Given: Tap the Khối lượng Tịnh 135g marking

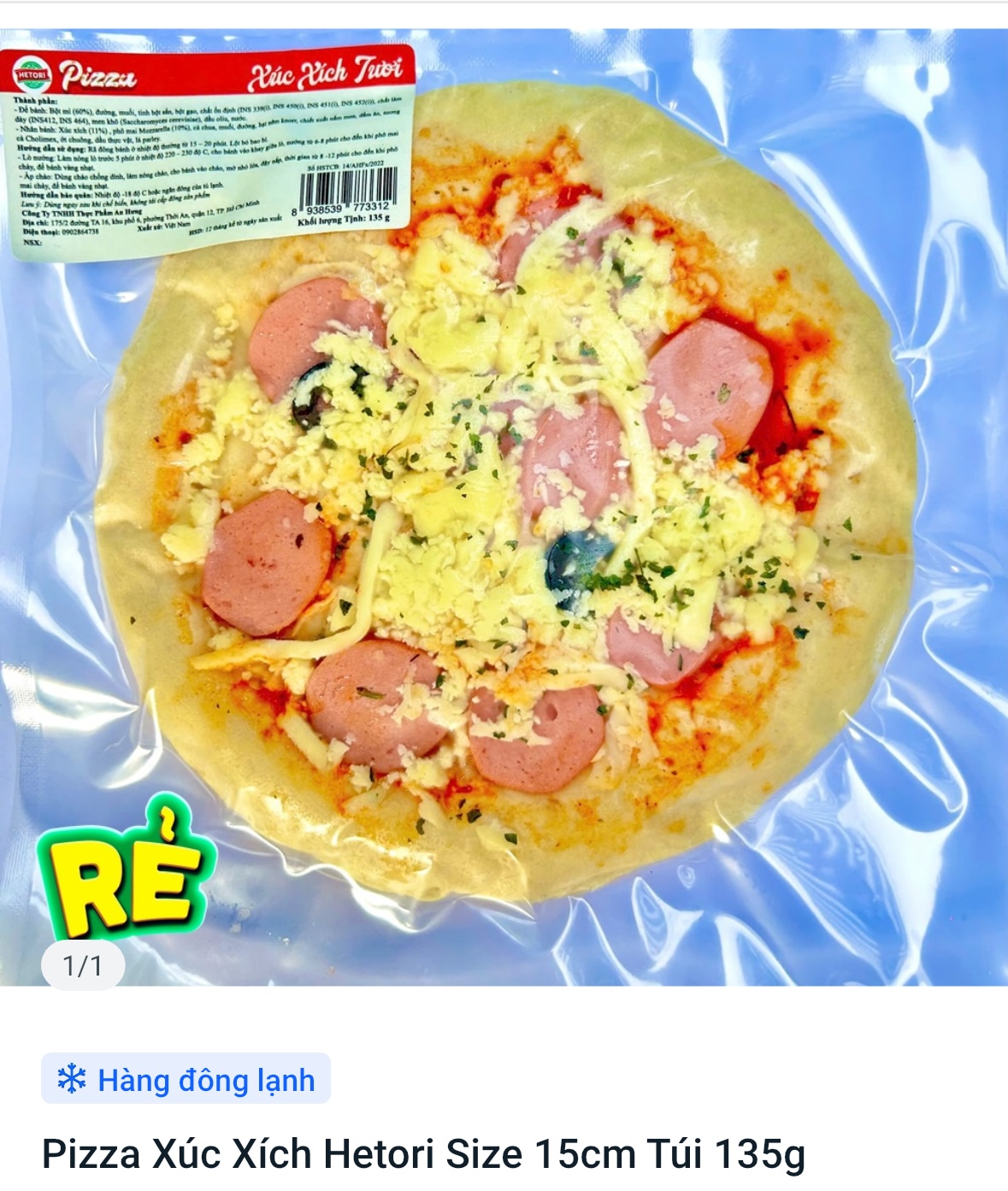Looking at the screenshot, I should click(x=343, y=219).
